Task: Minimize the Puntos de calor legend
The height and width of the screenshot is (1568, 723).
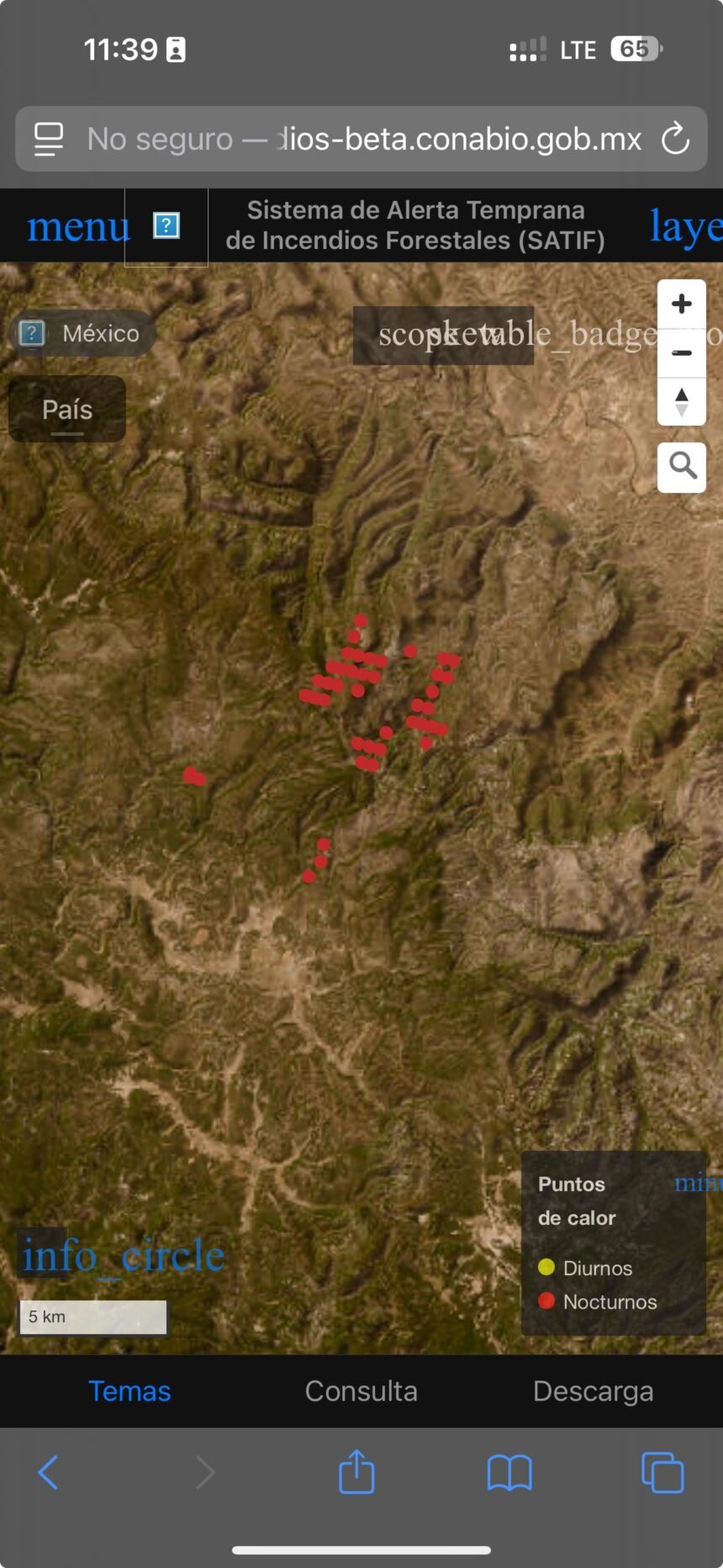Action: (x=698, y=1183)
